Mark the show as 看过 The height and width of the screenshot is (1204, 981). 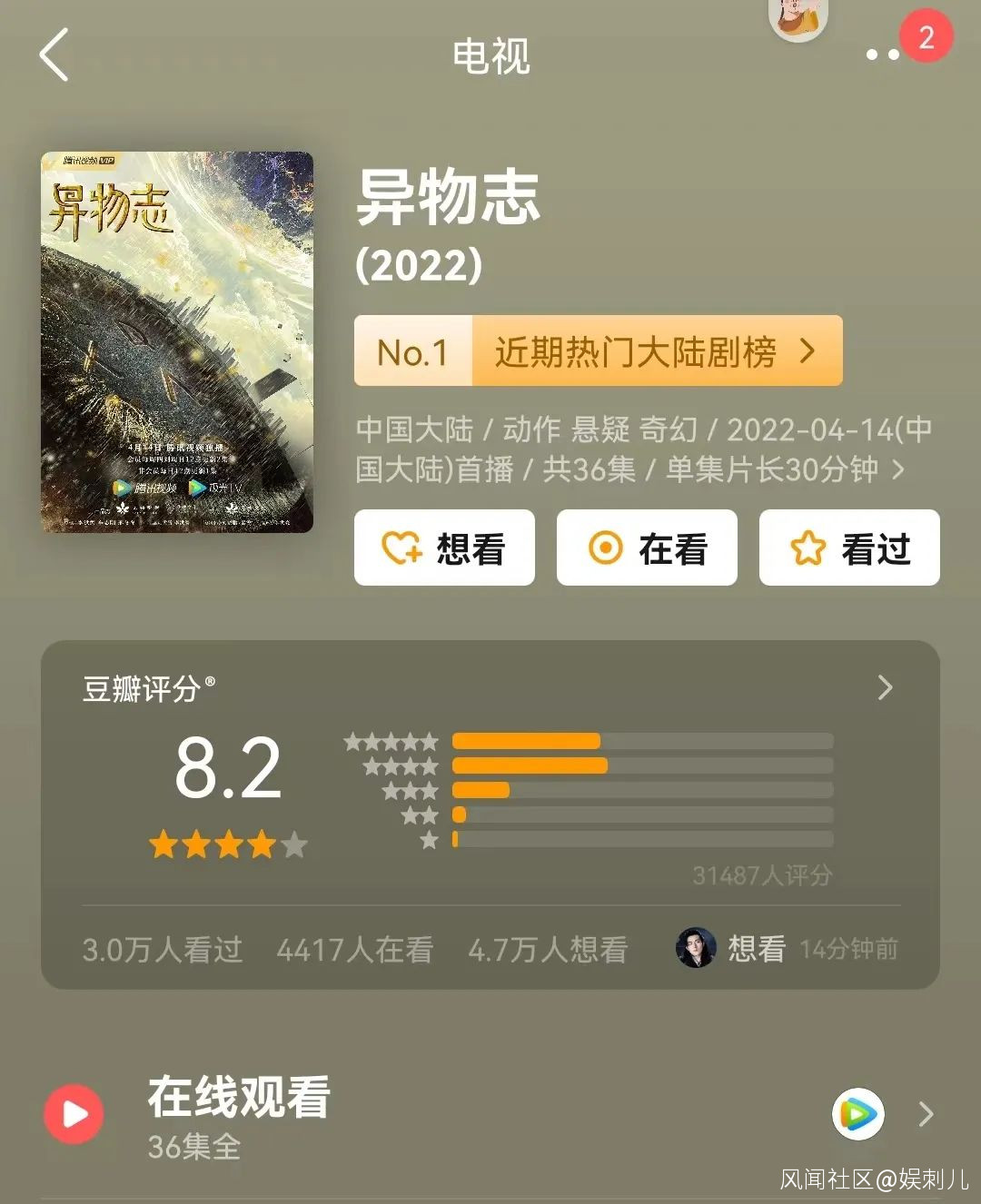[x=849, y=548]
